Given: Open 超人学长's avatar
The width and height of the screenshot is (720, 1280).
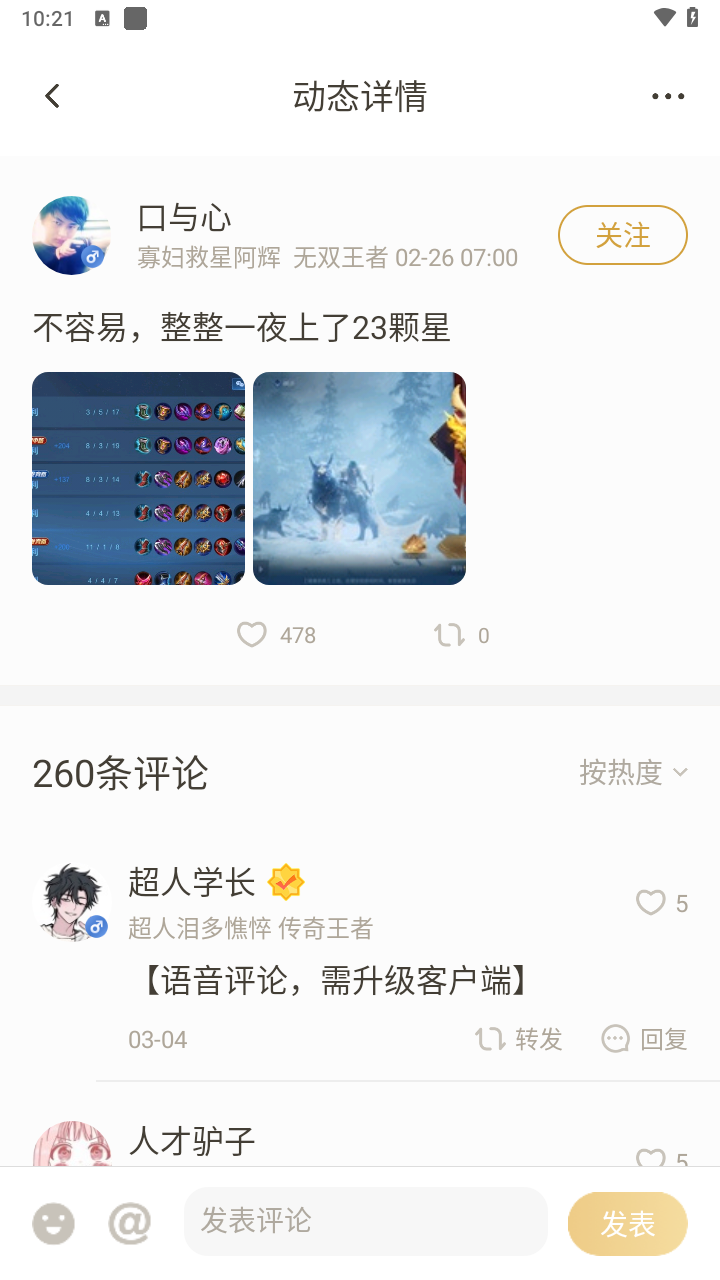Looking at the screenshot, I should point(68,902).
